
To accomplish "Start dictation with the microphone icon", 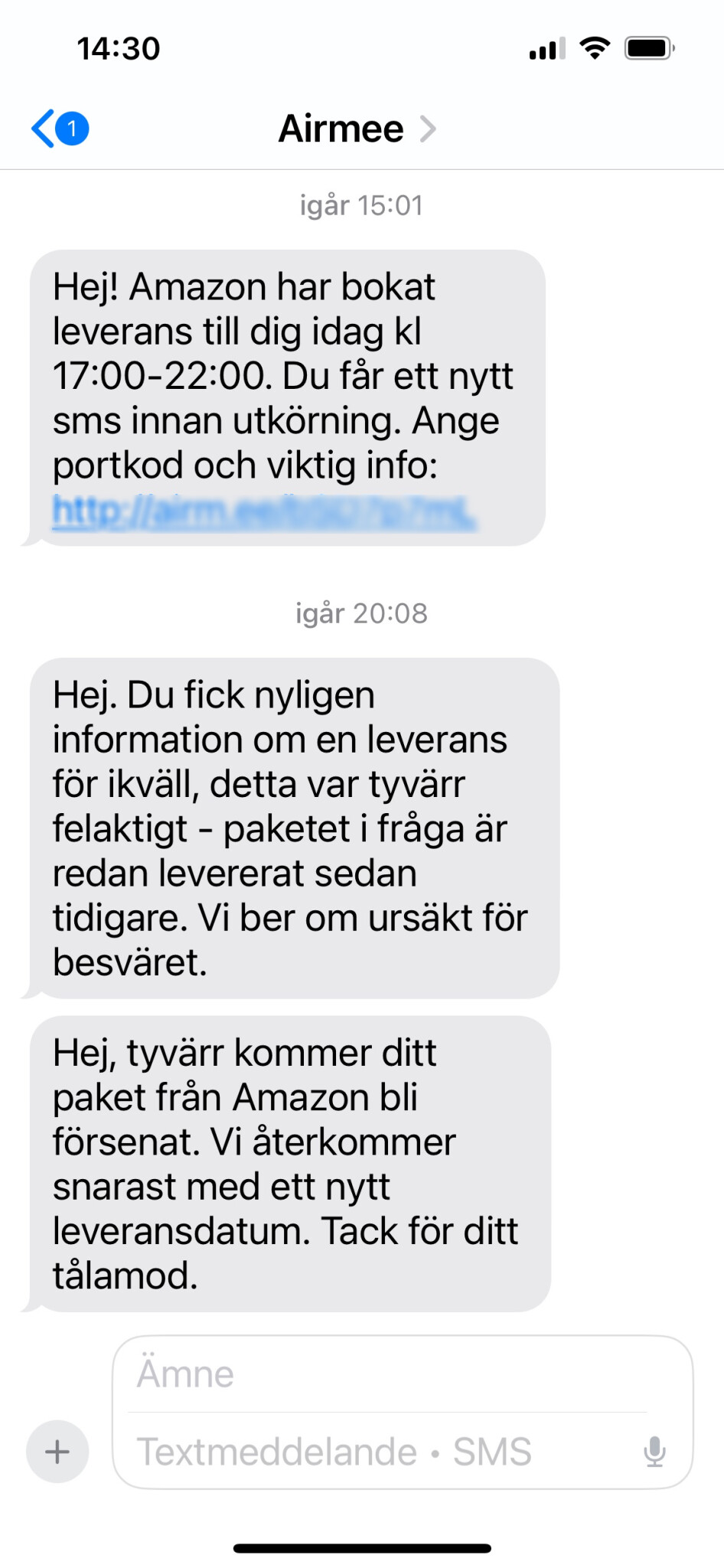I will point(654,1452).
